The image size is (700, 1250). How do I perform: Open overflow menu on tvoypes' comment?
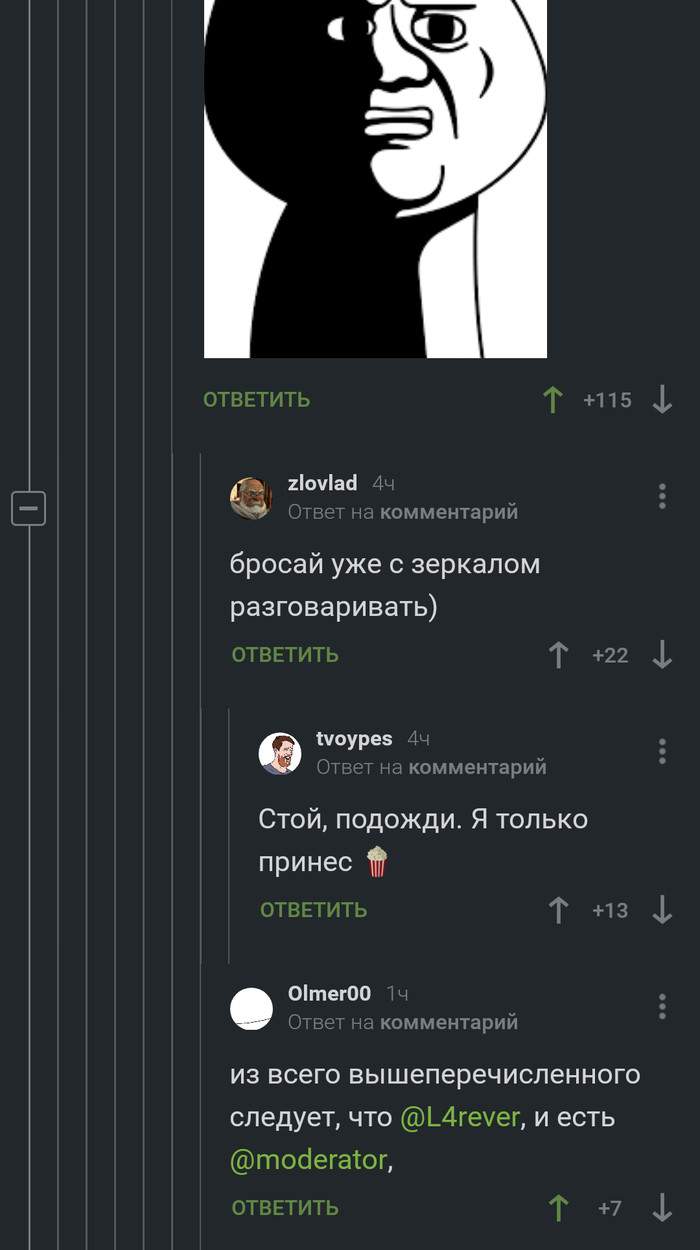click(662, 751)
